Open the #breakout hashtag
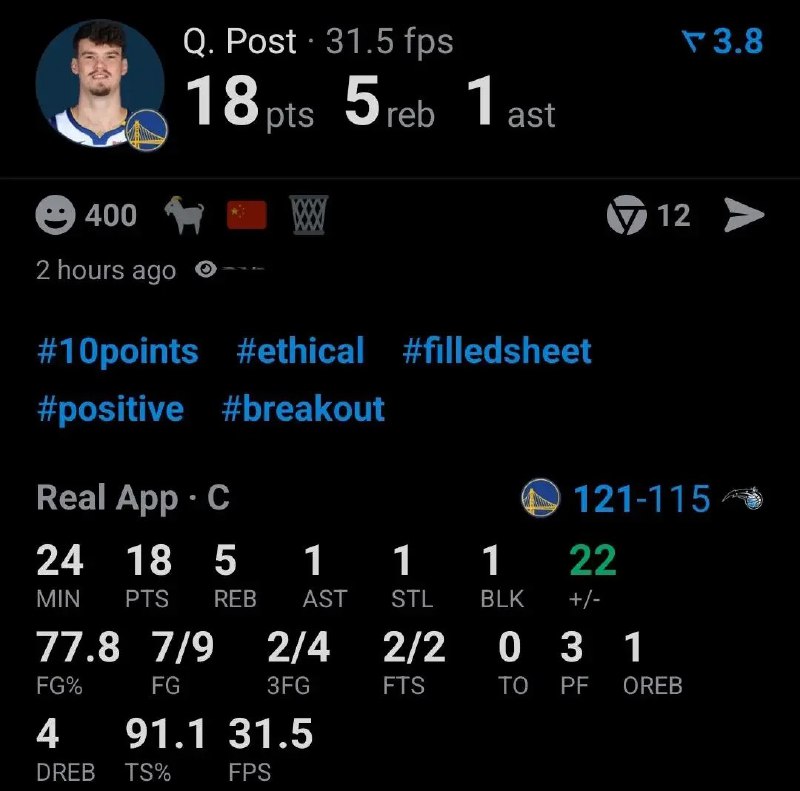 pyautogui.click(x=303, y=409)
